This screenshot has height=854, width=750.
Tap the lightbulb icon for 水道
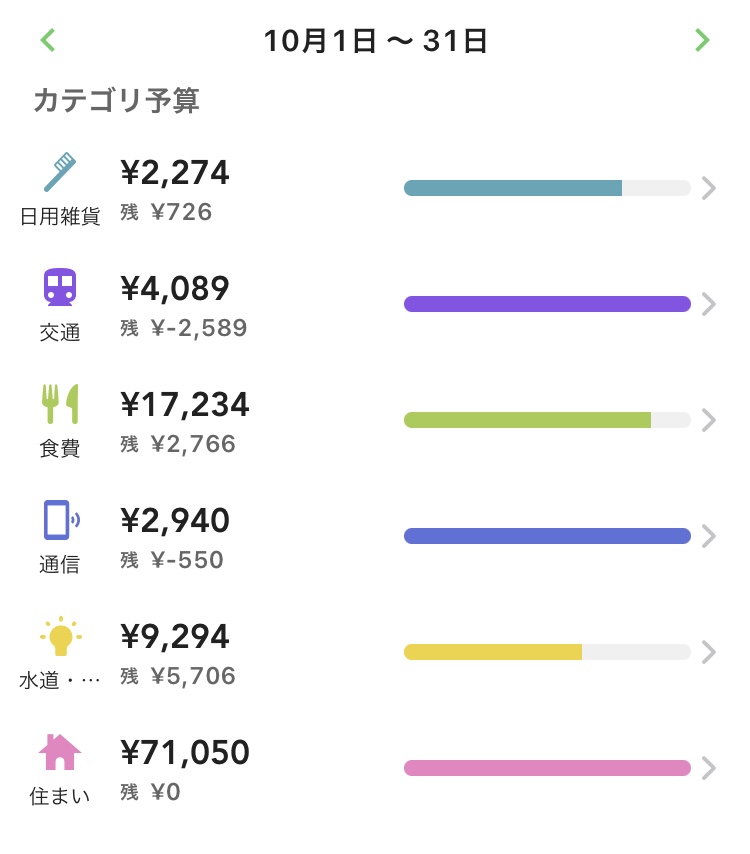tap(62, 635)
